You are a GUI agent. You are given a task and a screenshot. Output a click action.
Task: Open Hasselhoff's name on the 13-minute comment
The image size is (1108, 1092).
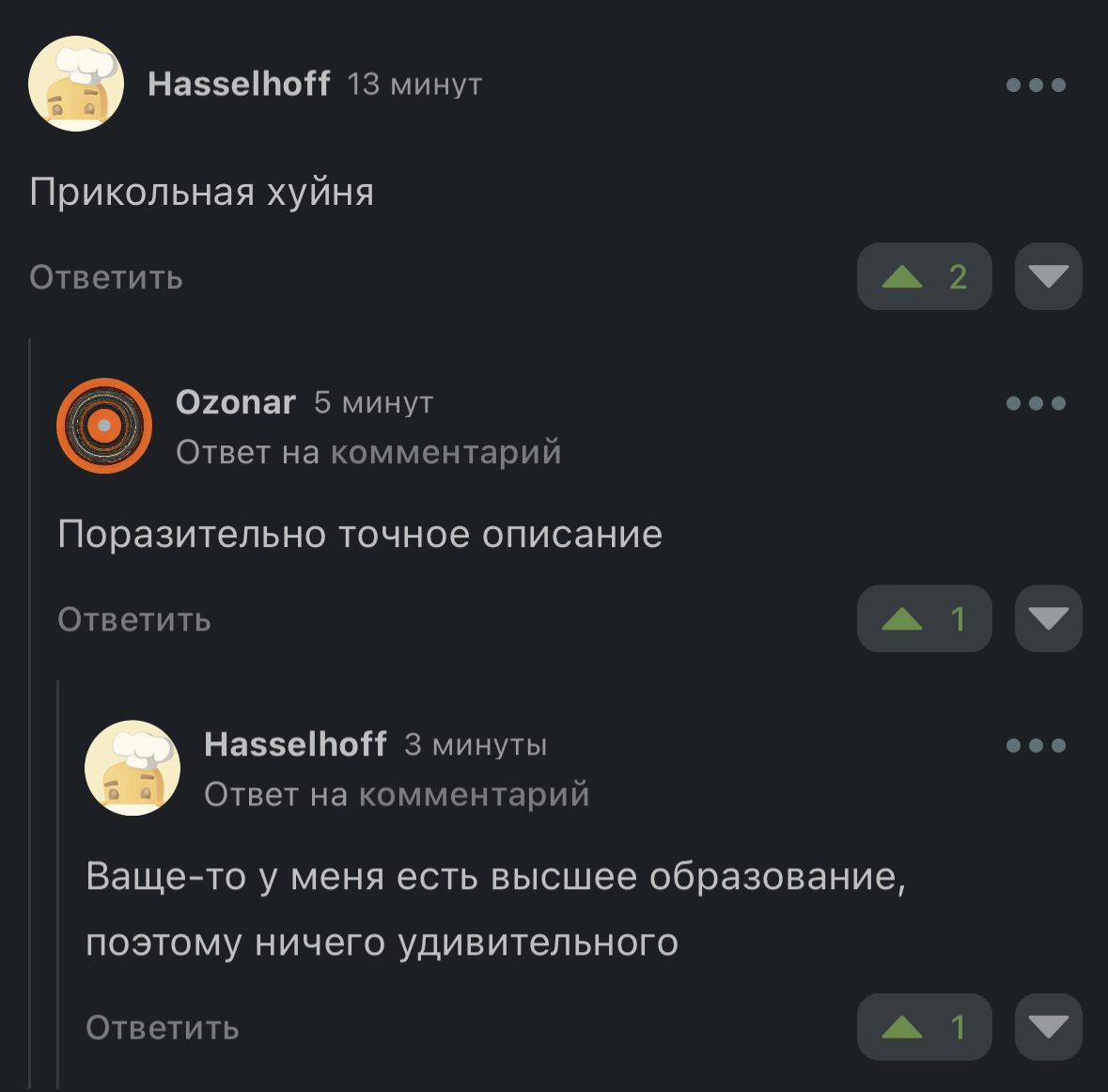click(239, 84)
